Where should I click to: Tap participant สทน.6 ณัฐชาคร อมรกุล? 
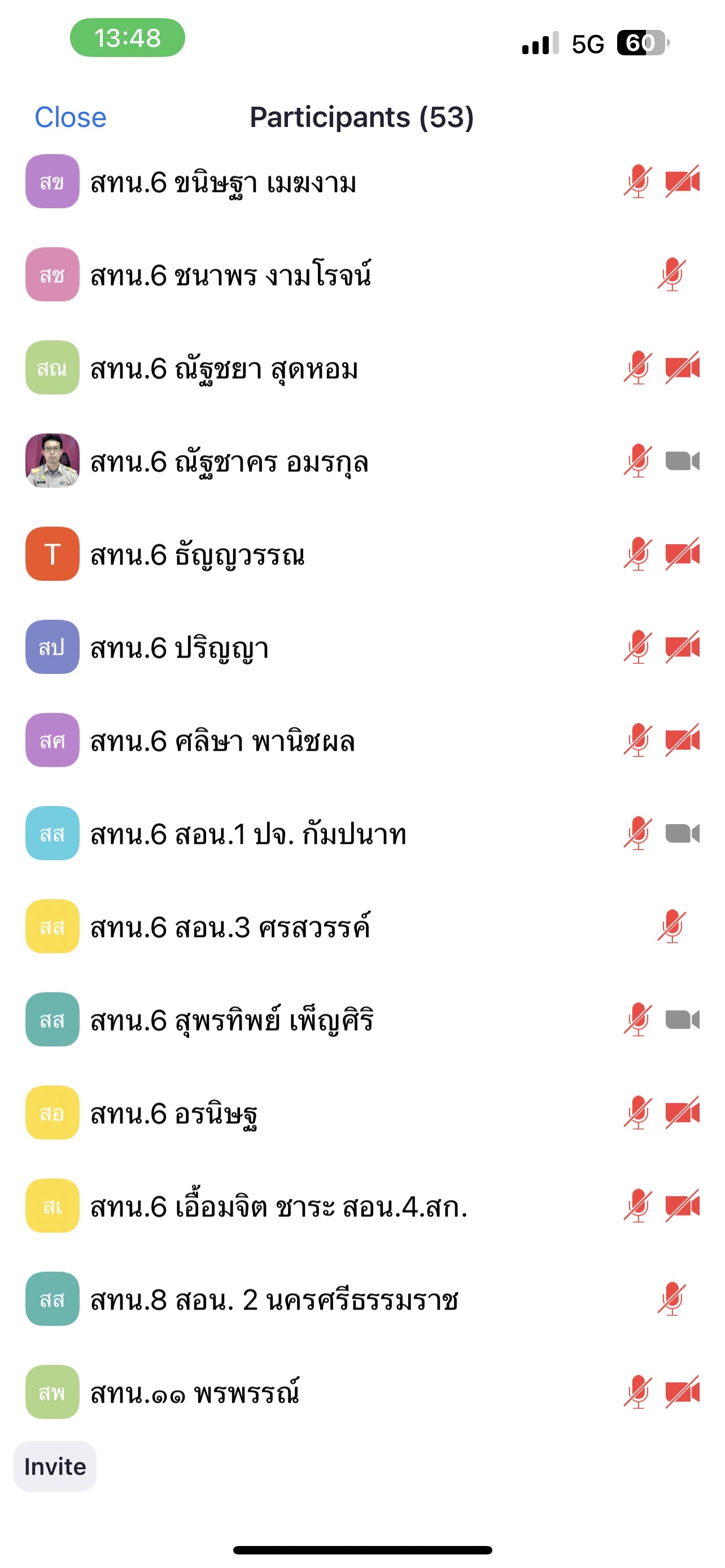[229, 461]
